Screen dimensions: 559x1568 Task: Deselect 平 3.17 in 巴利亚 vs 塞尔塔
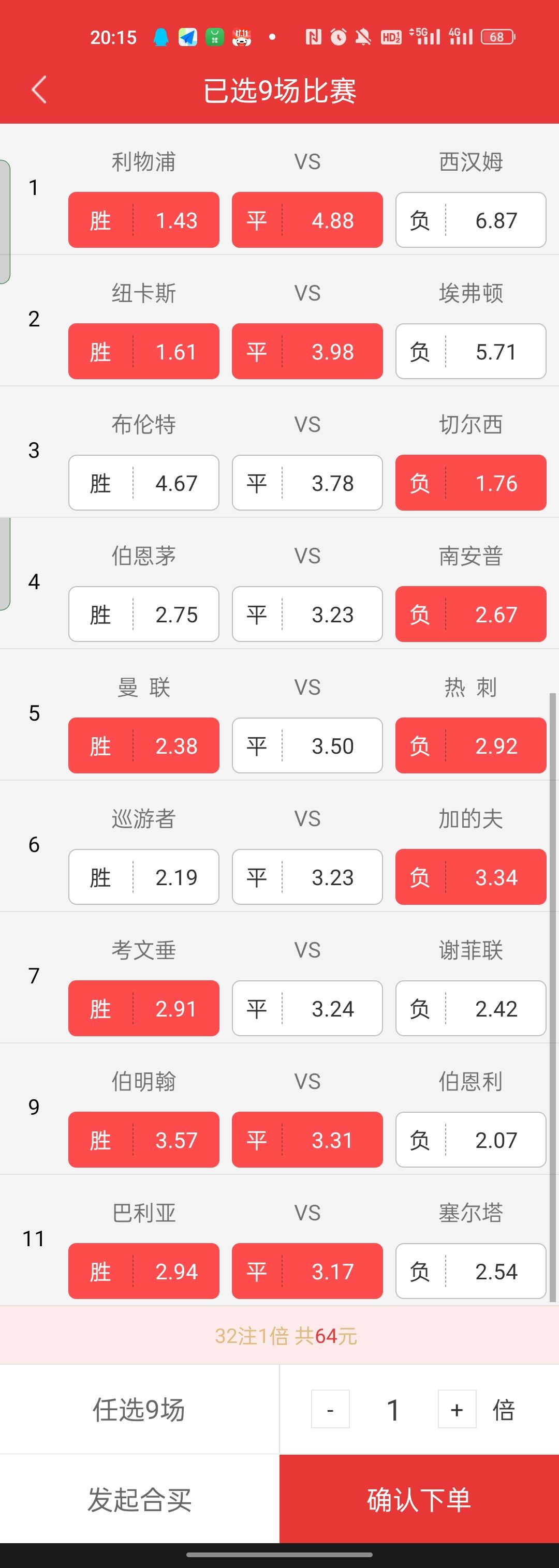307,1272
